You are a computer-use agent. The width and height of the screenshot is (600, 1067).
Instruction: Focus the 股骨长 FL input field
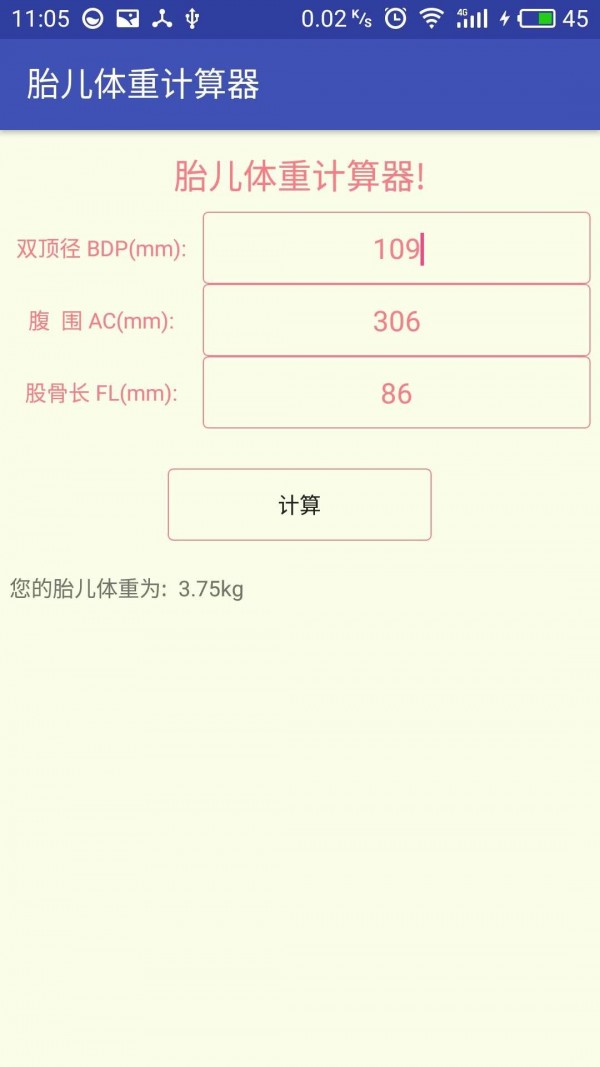point(396,393)
